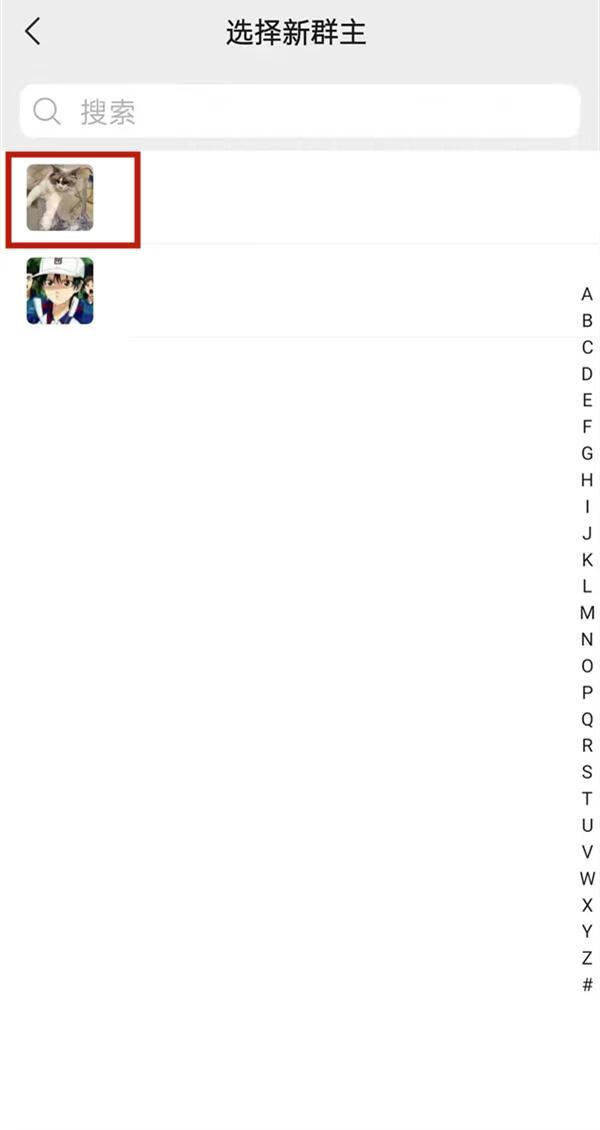Jump to letter M in the index
This screenshot has height=1130, width=600.
coord(587,613)
